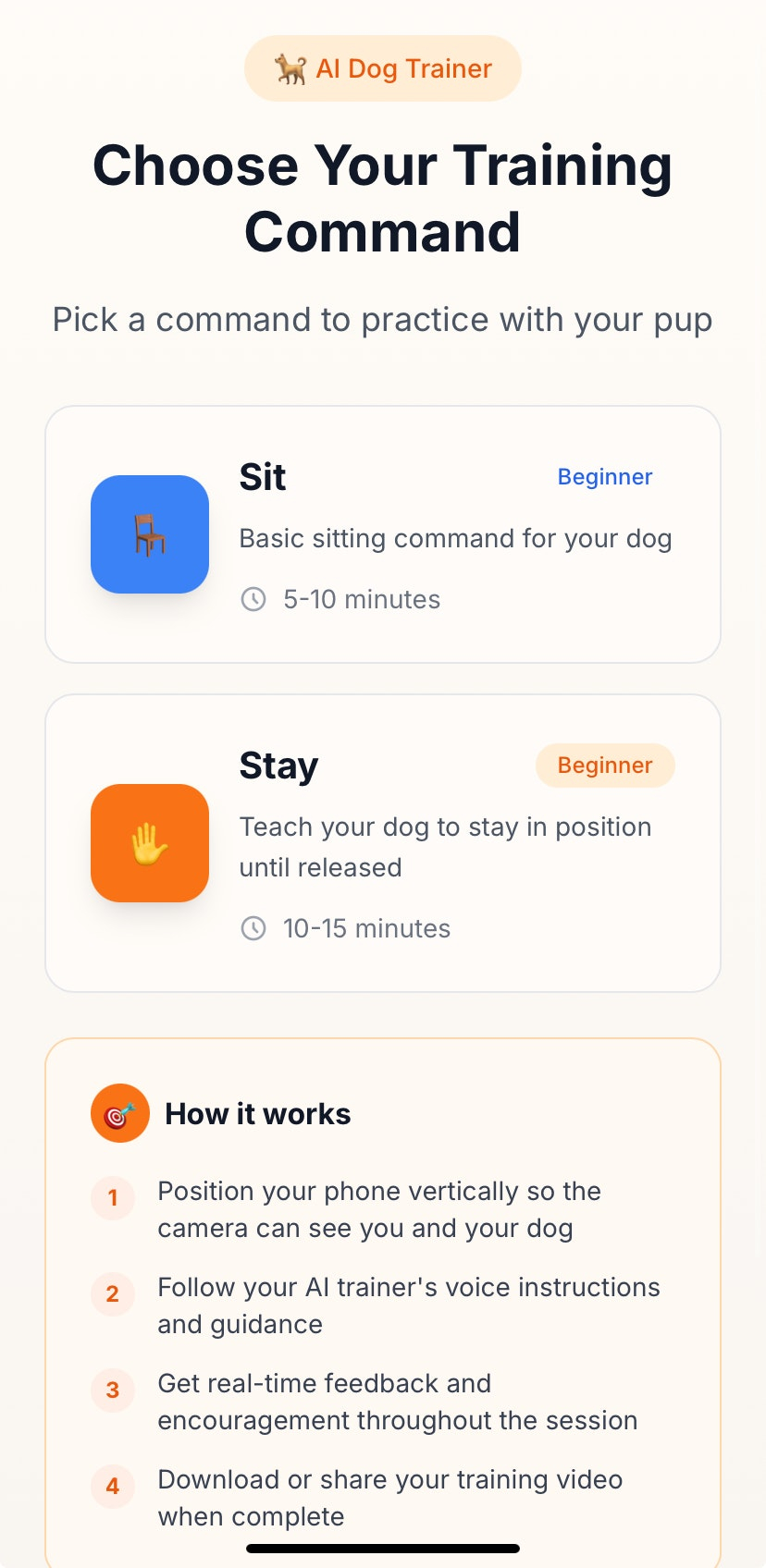Select the Sit training command card
The image size is (766, 1568).
pos(383,534)
